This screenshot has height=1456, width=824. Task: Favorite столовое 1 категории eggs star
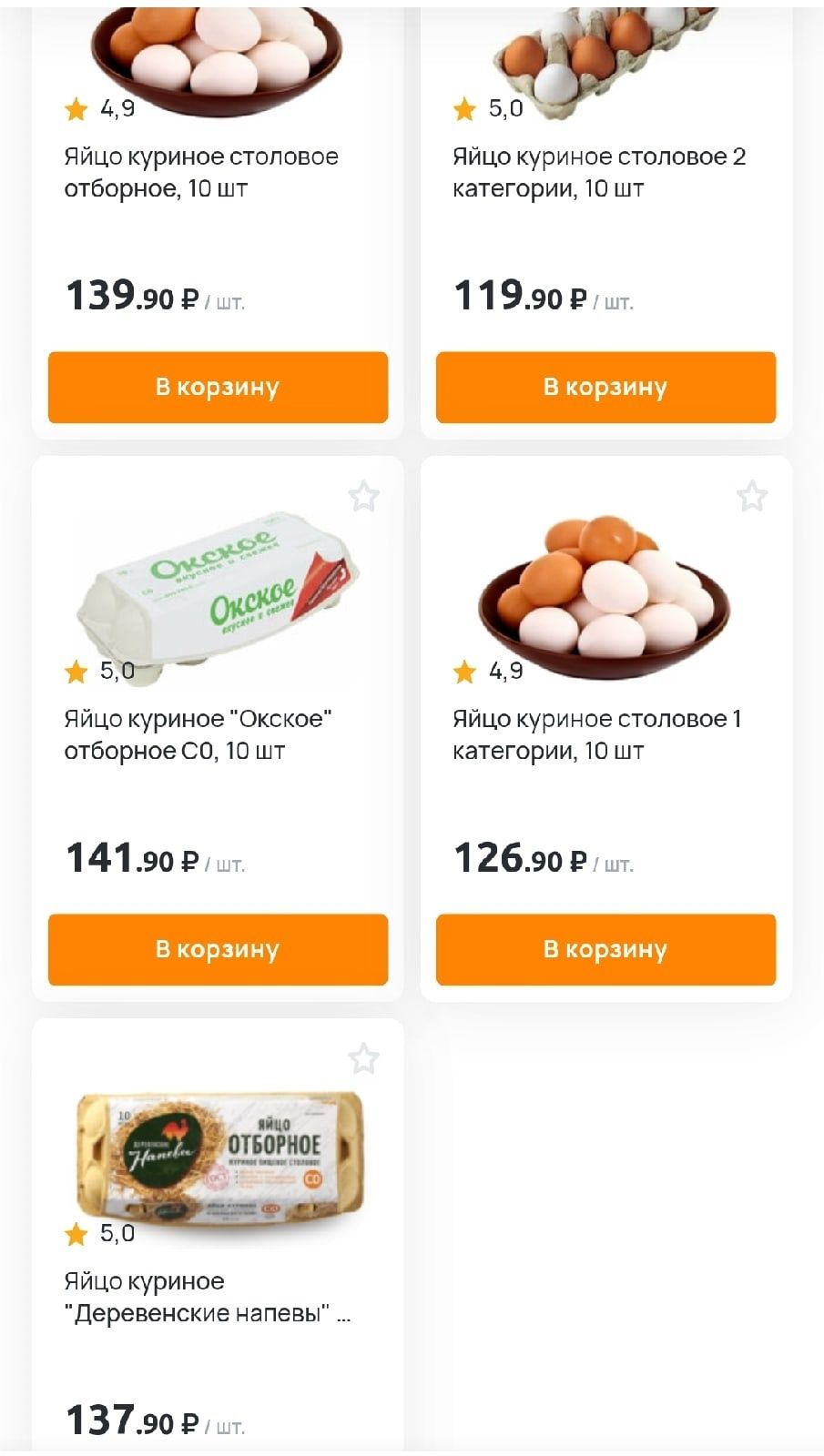[x=752, y=497]
